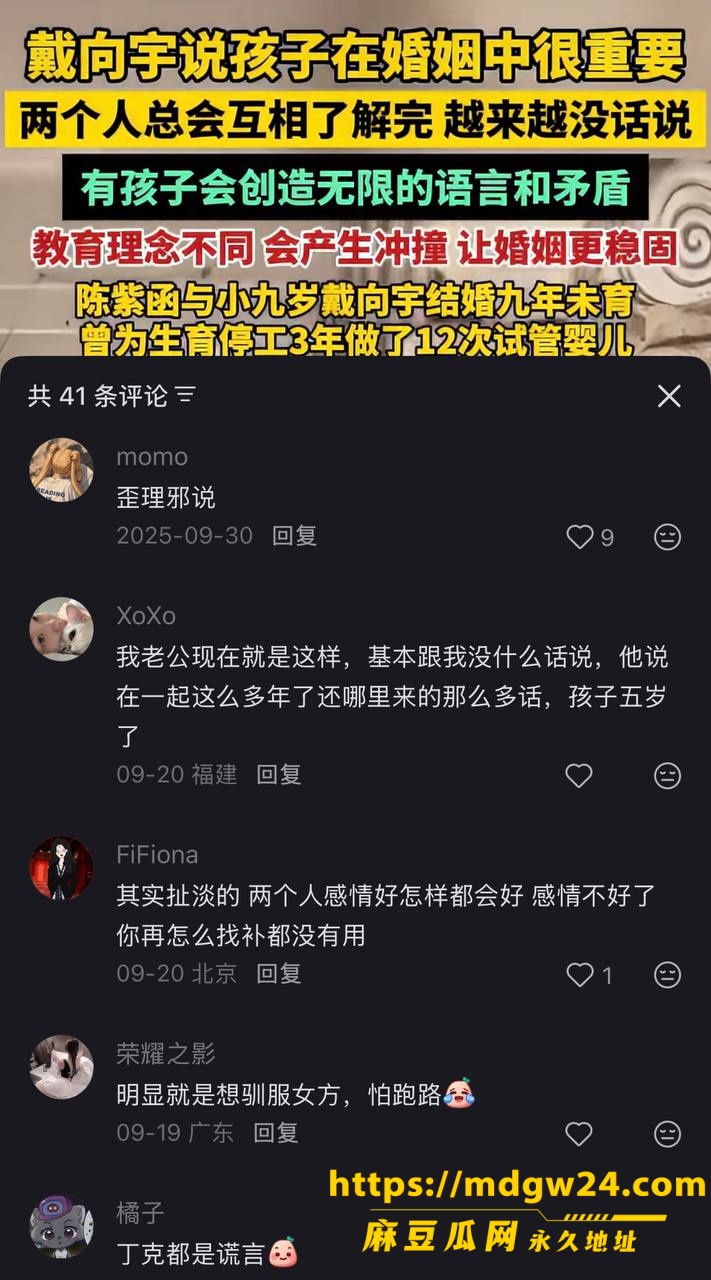
Task: Open XoXo's profile avatar
Action: [x=61, y=629]
